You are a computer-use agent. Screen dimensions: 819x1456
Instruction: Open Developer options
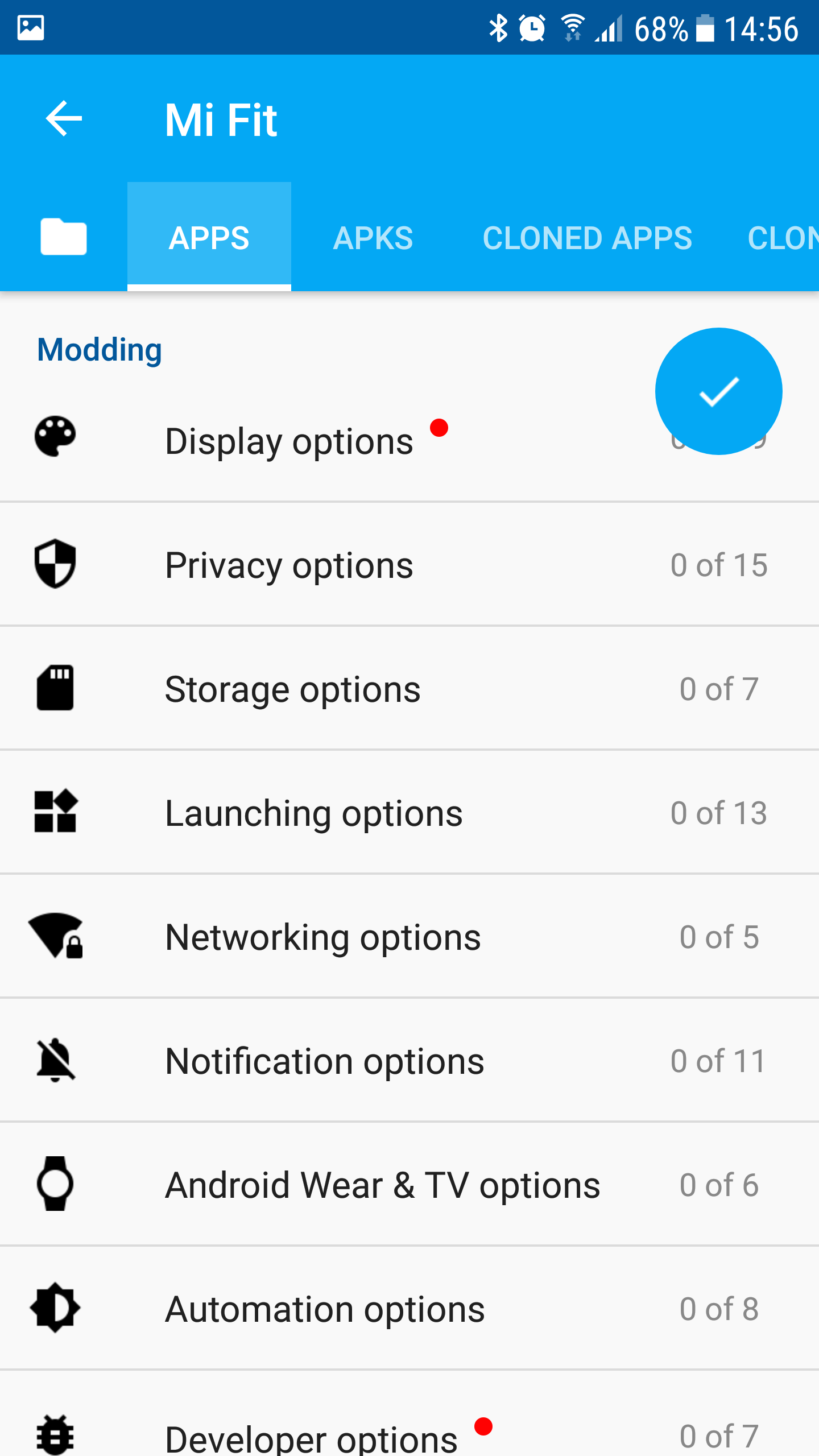click(x=409, y=1414)
